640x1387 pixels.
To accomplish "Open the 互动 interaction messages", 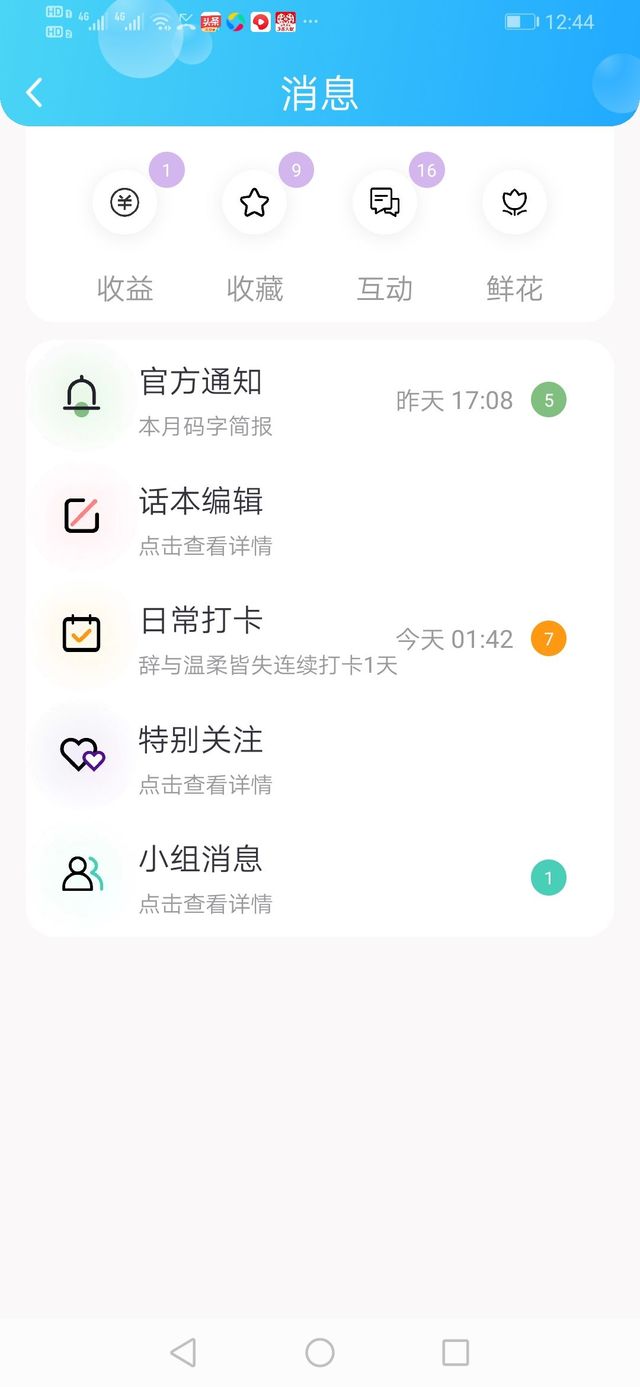I will coord(385,235).
